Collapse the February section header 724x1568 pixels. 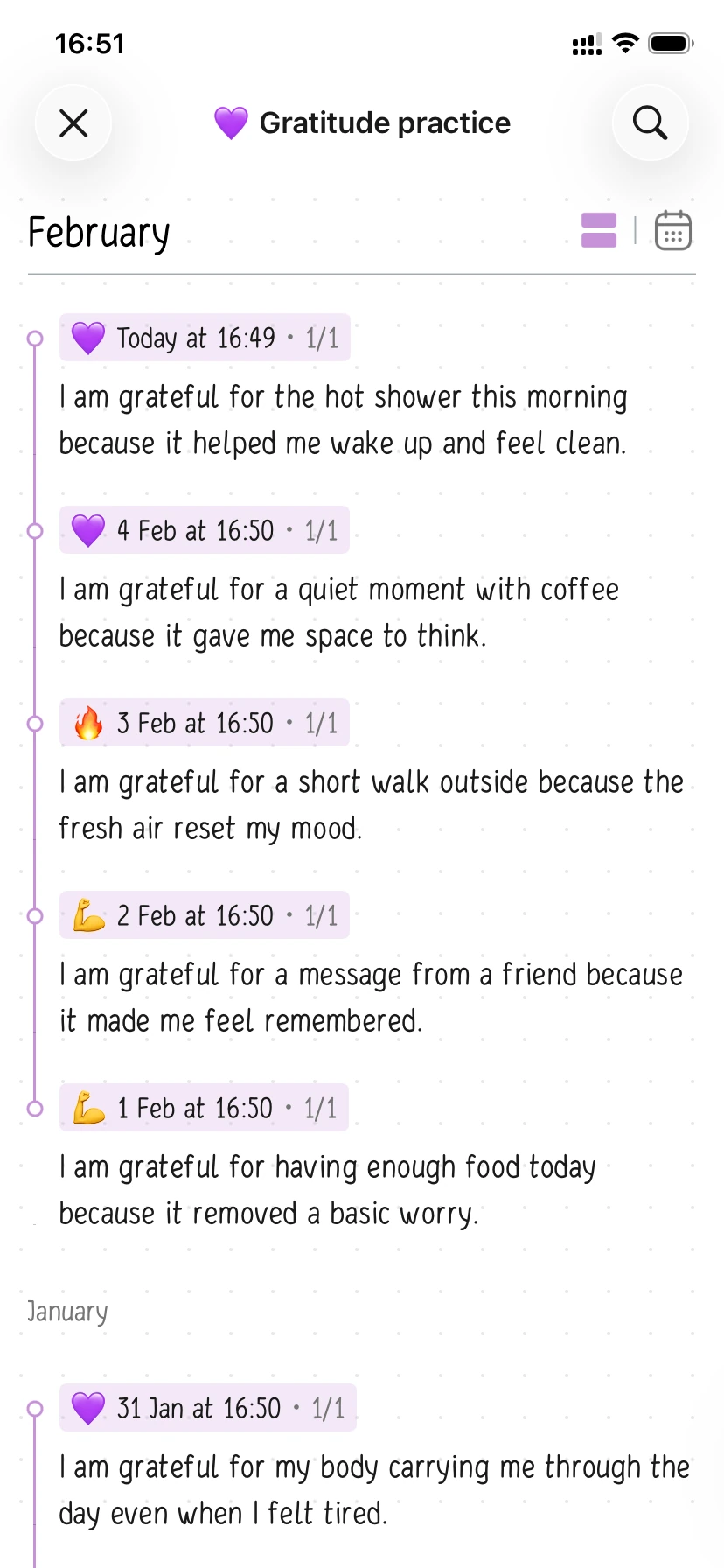(98, 232)
